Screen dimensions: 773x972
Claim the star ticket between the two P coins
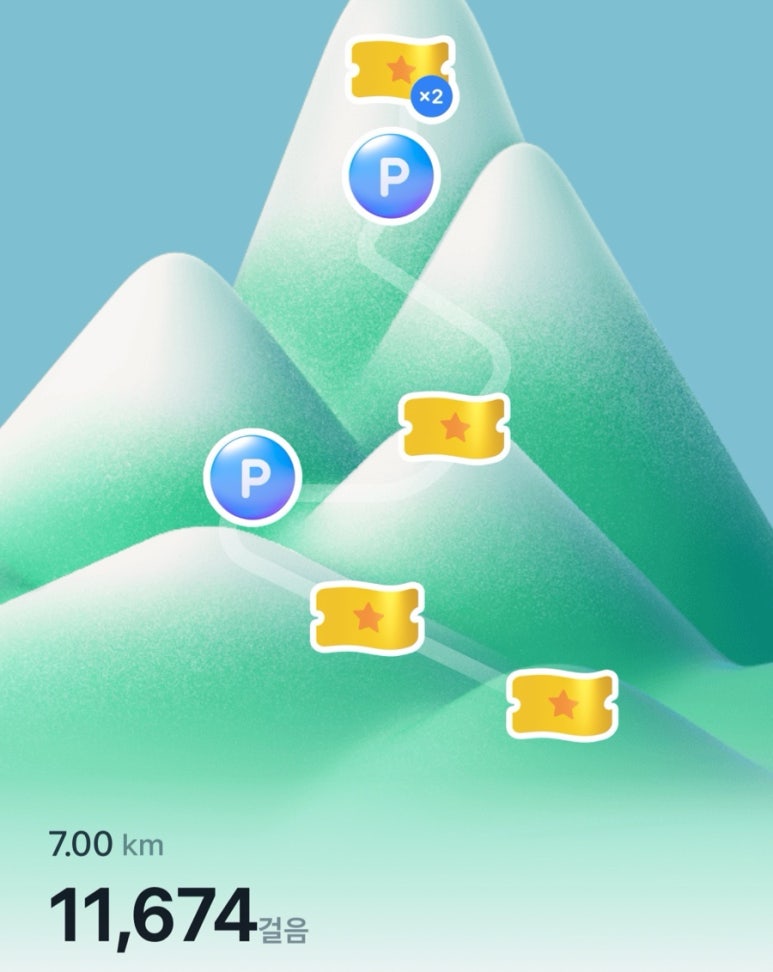[x=454, y=427]
